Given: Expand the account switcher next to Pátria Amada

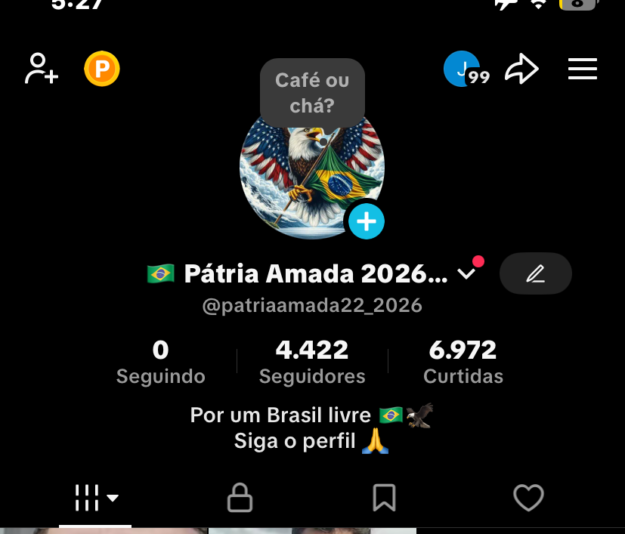Looking at the screenshot, I should tap(466, 274).
